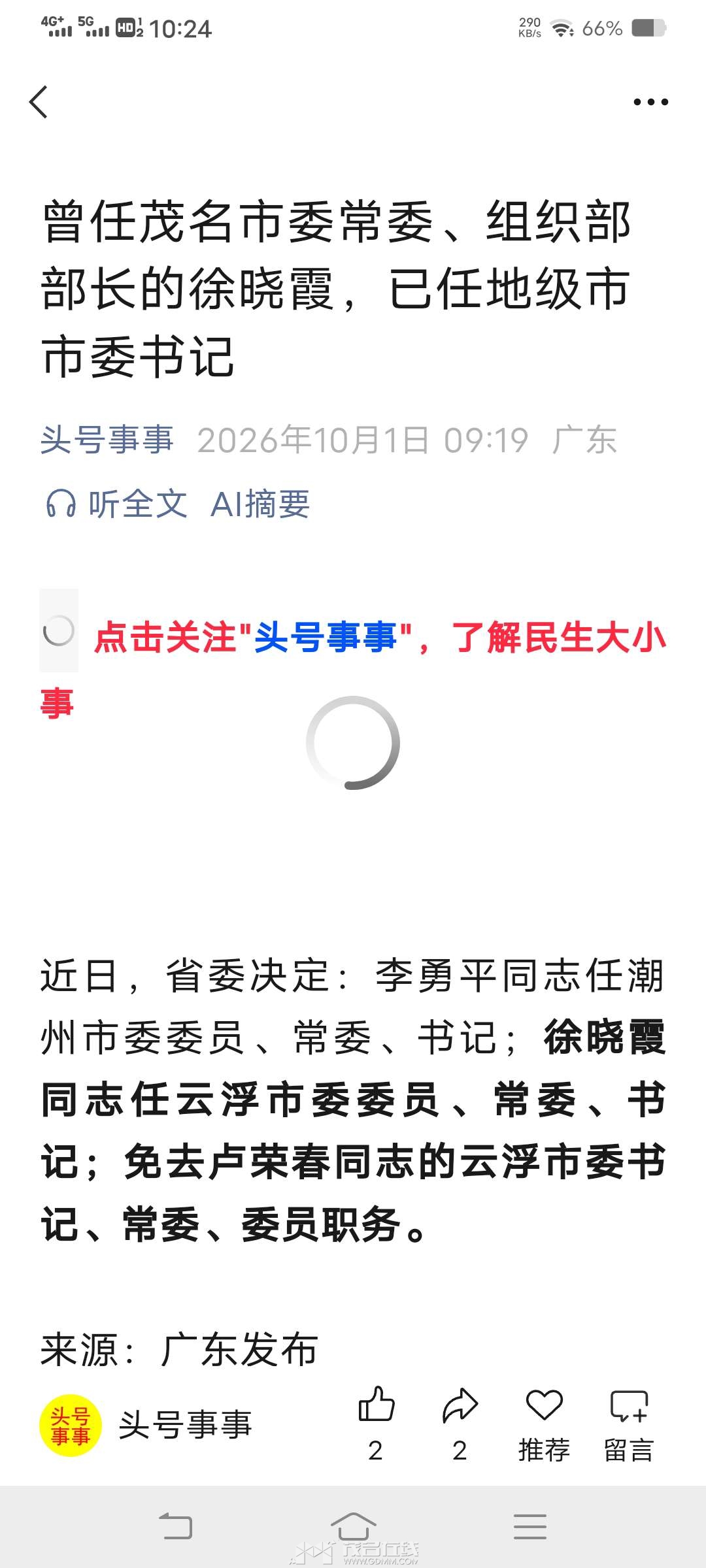706x1568 pixels.
Task: Share the article with the arrow icon
Action: (460, 1423)
